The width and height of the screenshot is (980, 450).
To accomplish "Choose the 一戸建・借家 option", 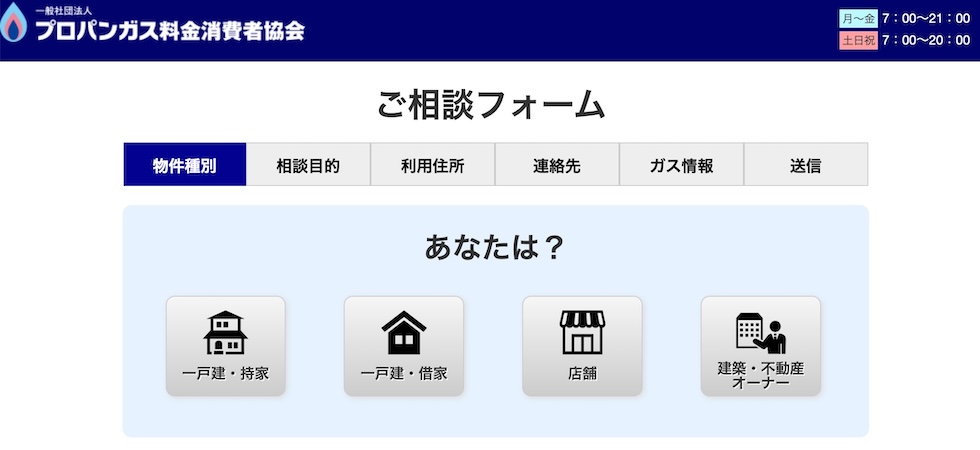I will (x=404, y=346).
